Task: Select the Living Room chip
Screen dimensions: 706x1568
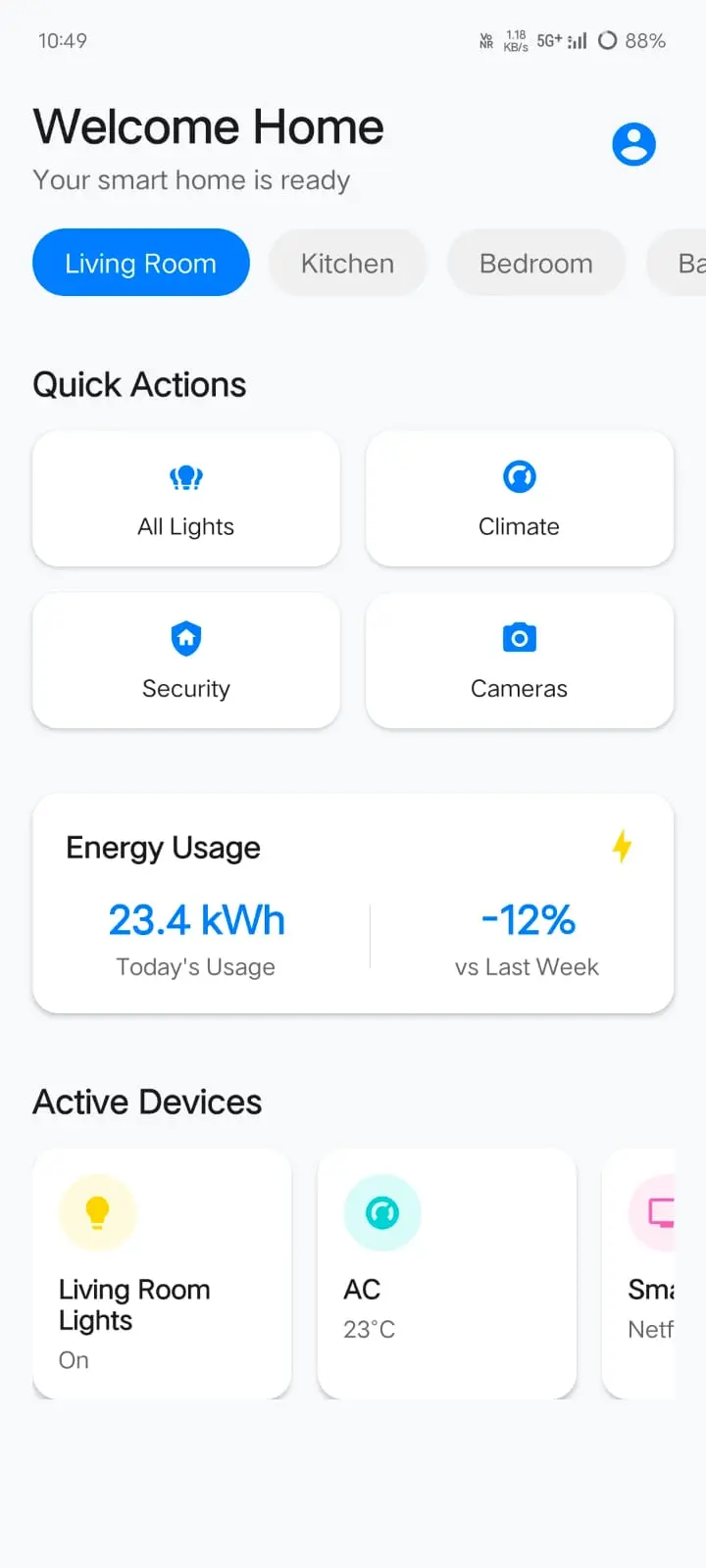Action: (x=141, y=263)
